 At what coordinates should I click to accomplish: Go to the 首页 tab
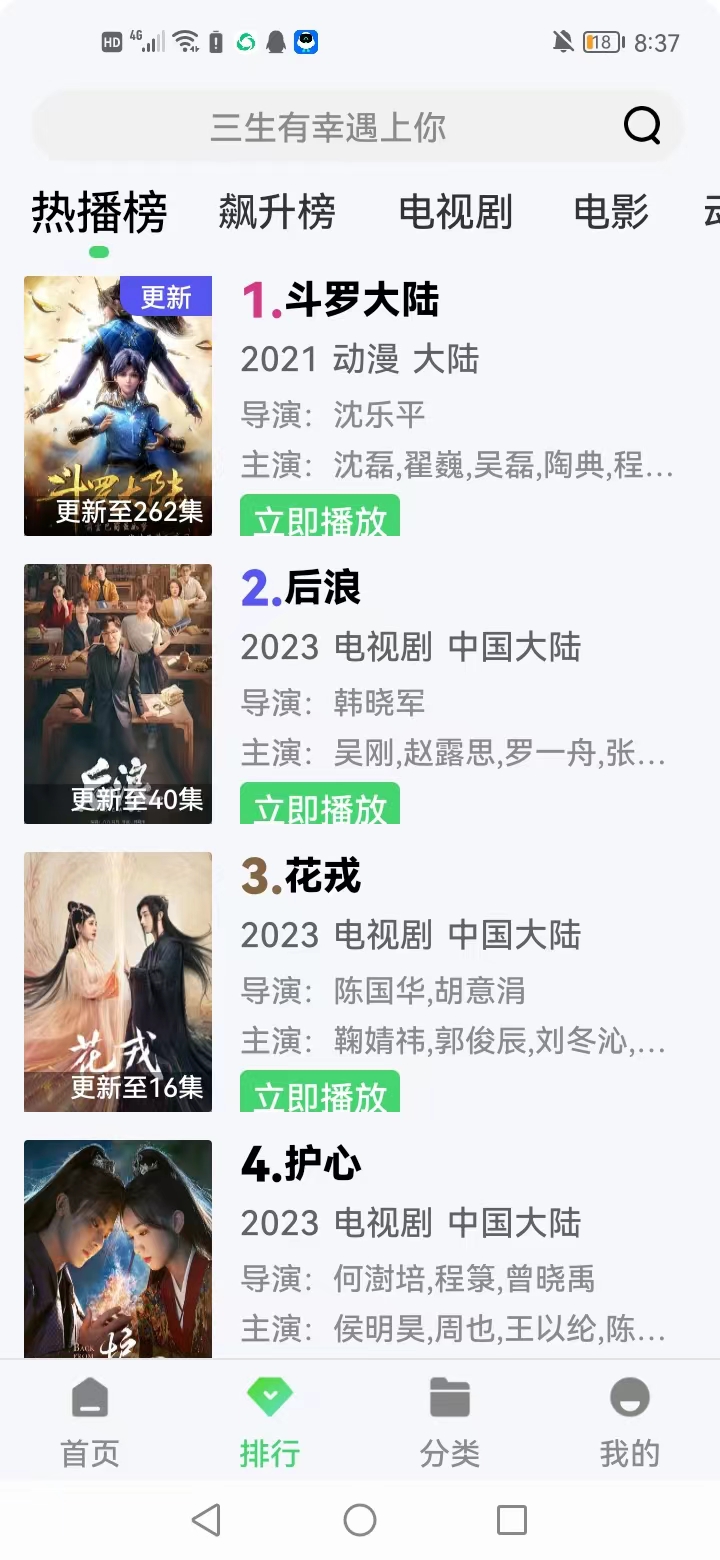click(90, 1422)
